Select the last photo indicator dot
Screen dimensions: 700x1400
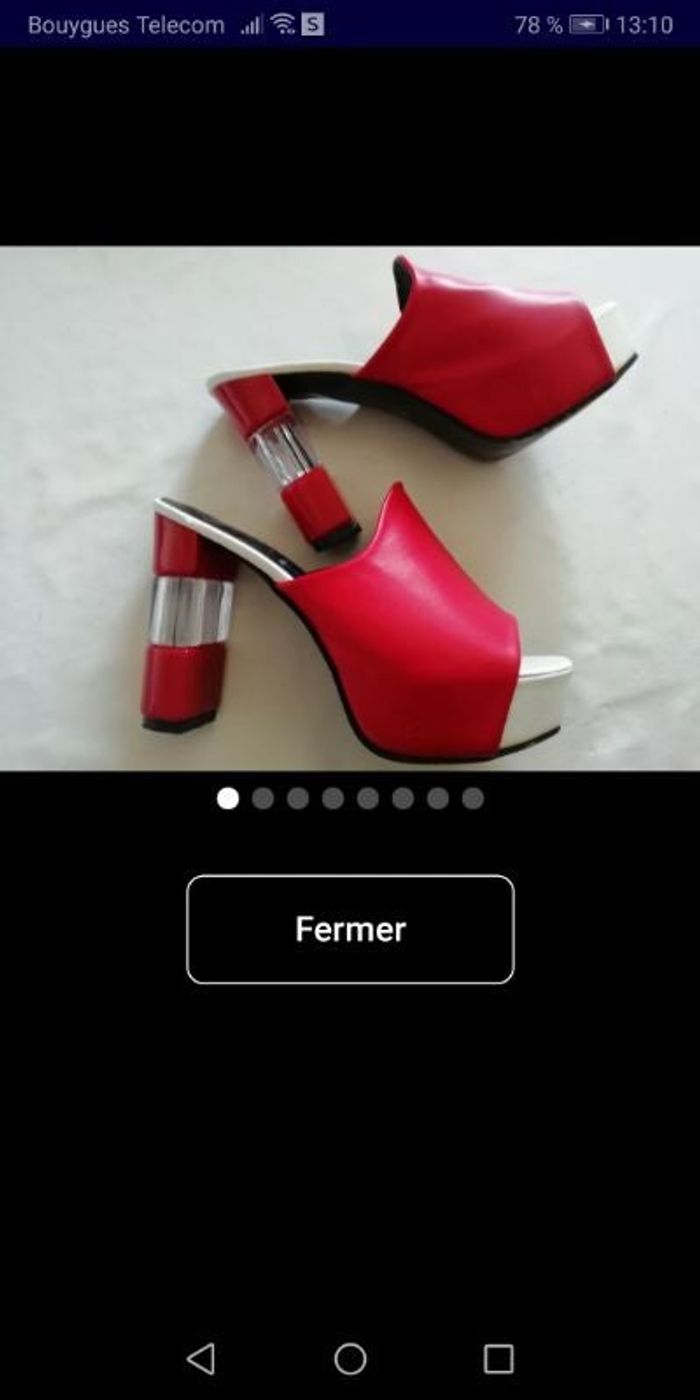point(473,798)
